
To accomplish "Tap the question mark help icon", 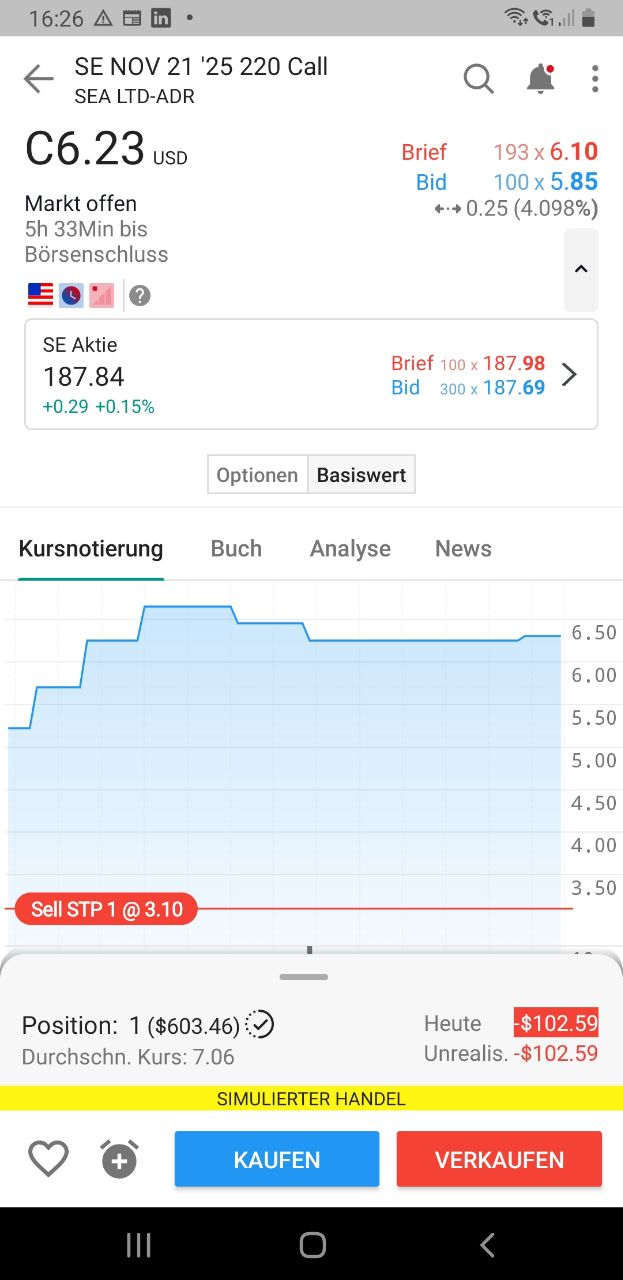I will coord(140,296).
